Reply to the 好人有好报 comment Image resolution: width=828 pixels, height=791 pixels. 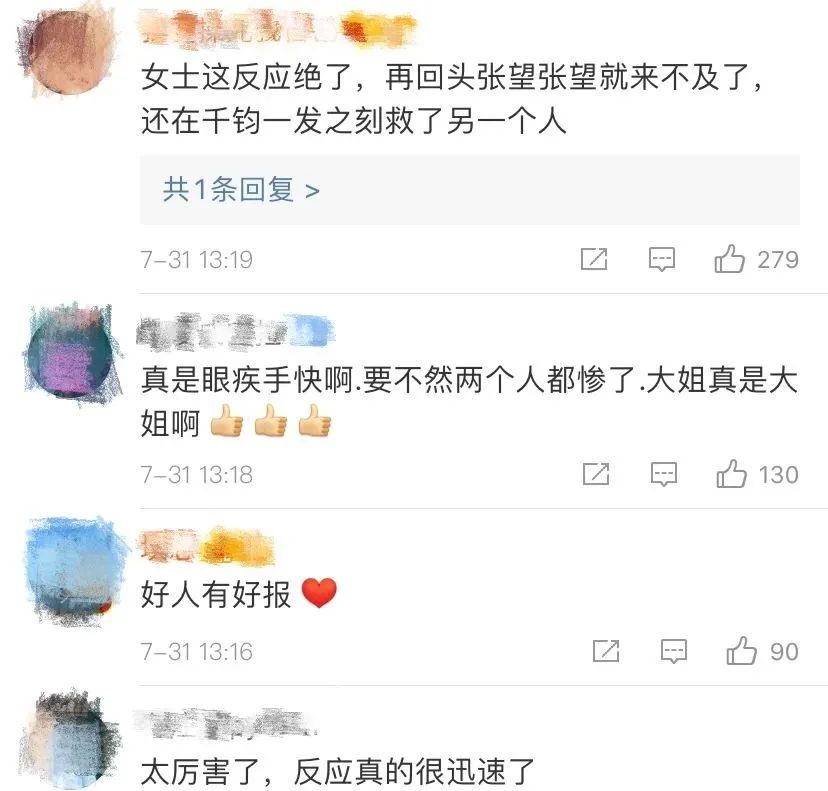(674, 652)
